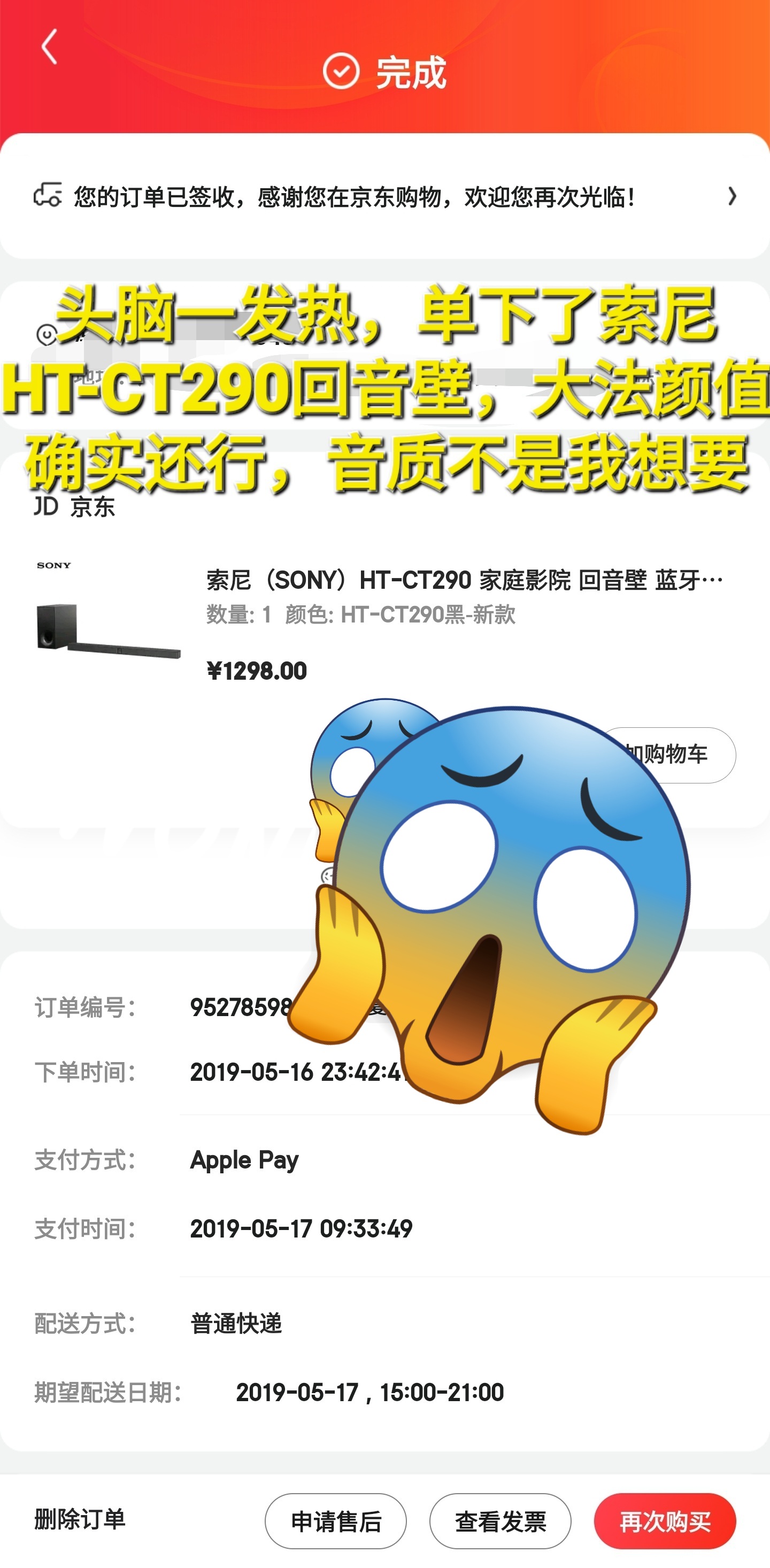Go back using the top-left arrow
The height and width of the screenshot is (1568, 770).
tap(49, 47)
